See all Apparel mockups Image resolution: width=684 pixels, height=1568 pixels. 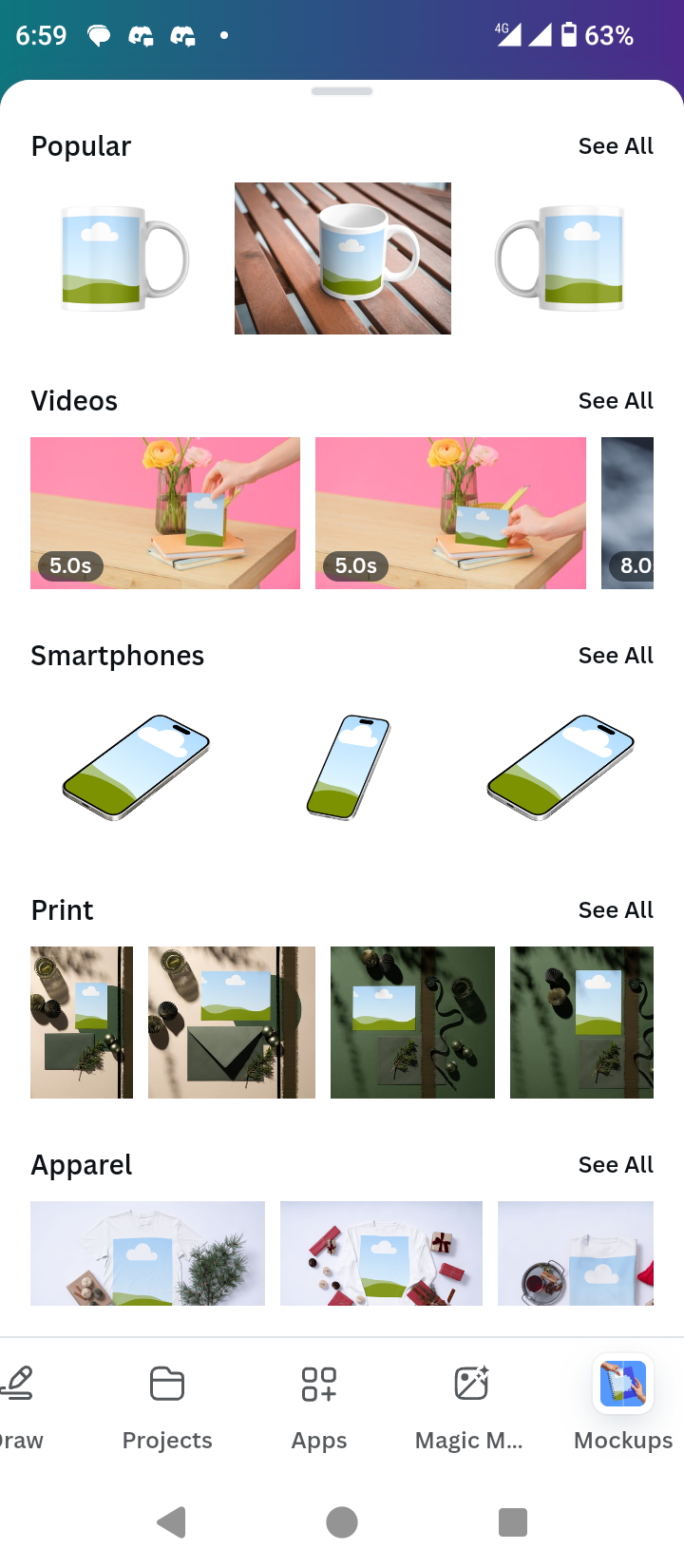tap(616, 1165)
